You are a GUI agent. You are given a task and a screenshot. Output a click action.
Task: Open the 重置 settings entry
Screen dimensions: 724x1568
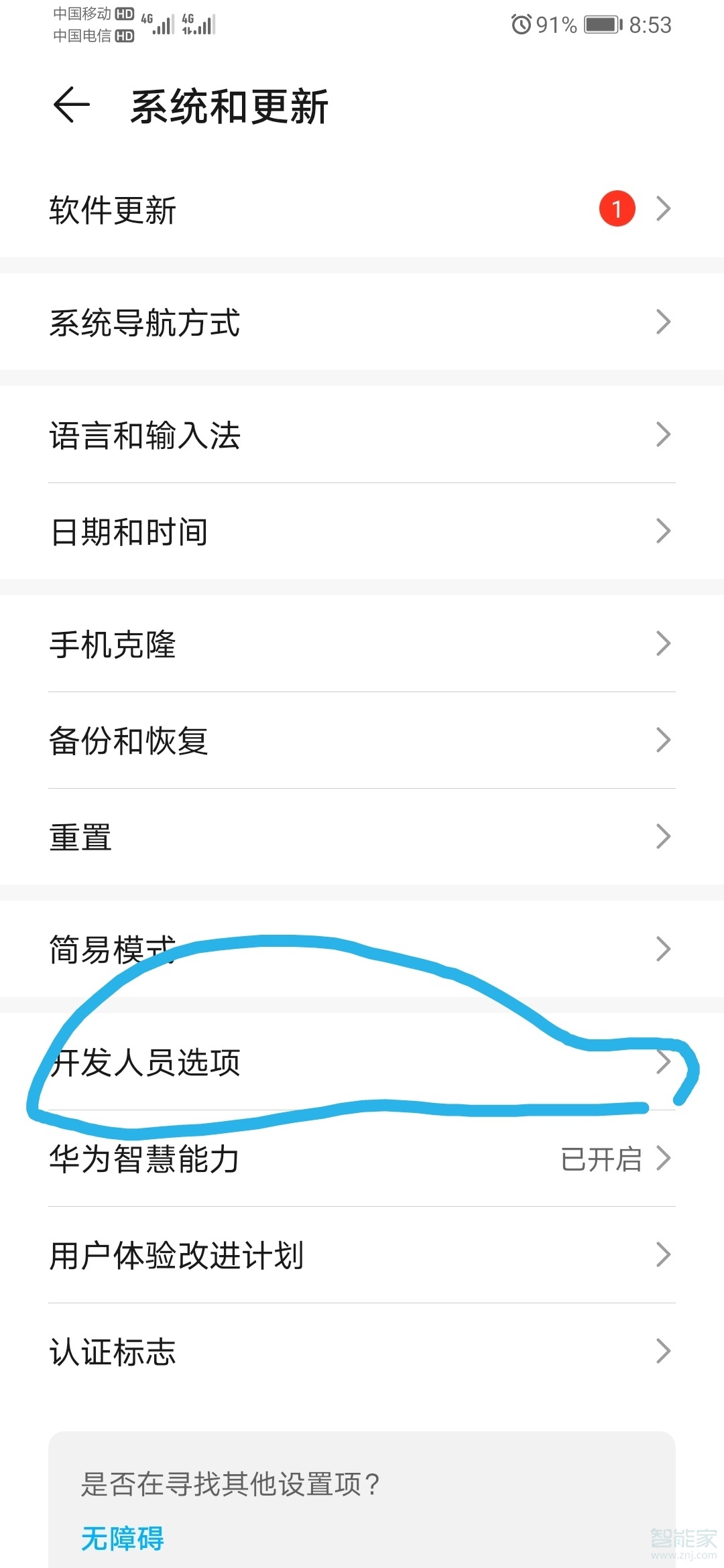coord(268,836)
